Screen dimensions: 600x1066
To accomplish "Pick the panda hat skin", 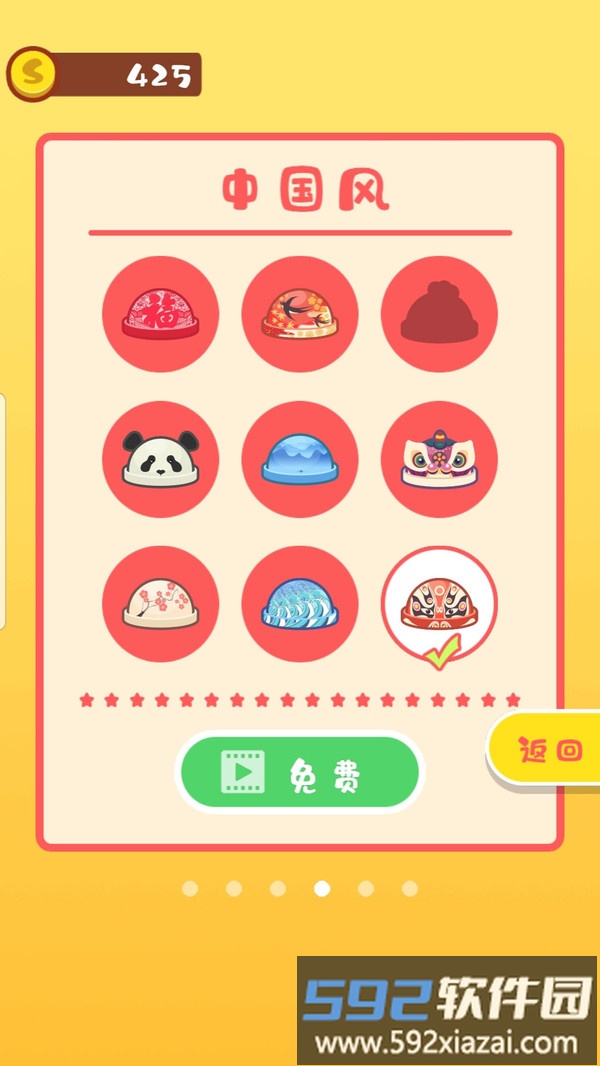I will [160, 459].
